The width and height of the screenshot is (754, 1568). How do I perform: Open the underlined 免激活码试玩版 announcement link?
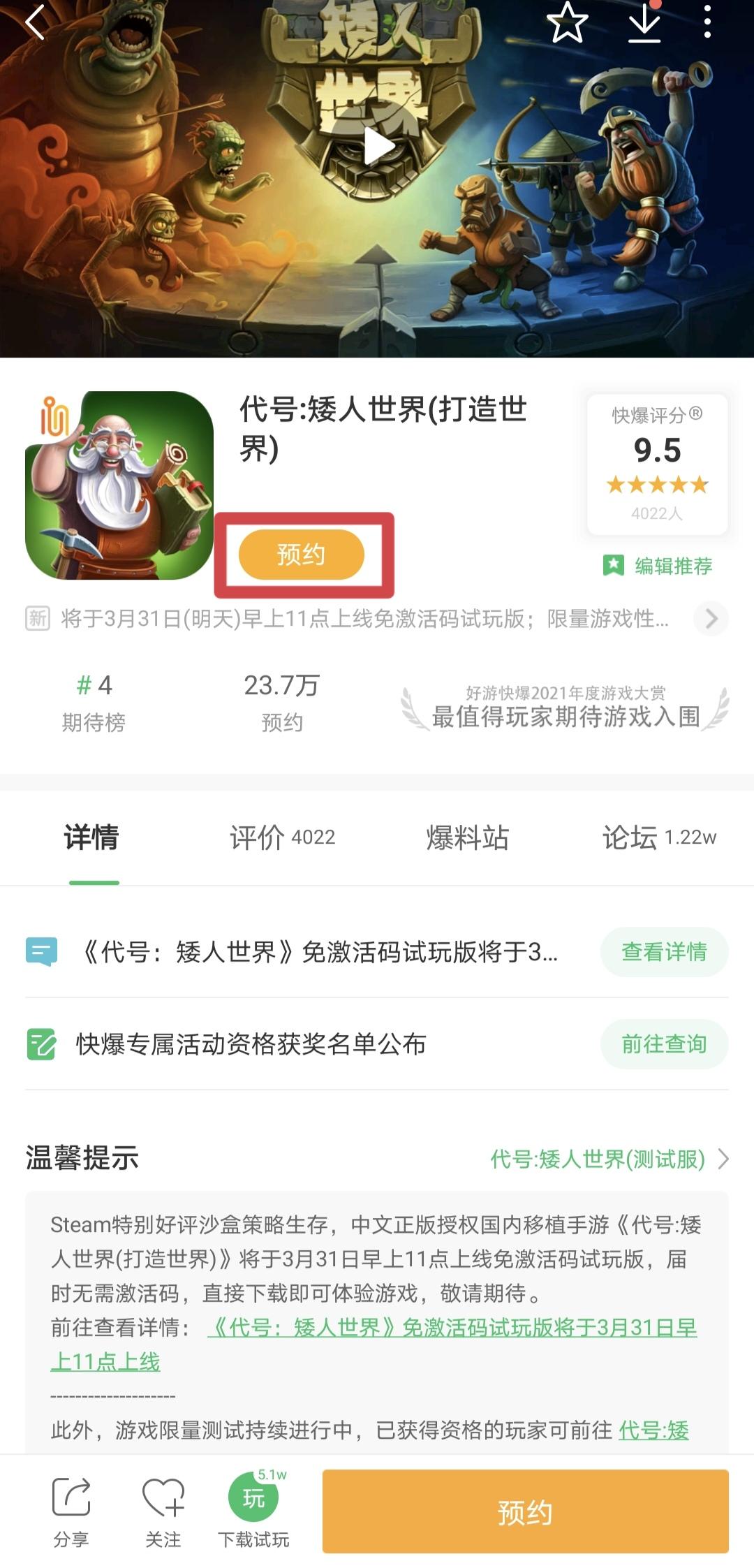point(452,1328)
